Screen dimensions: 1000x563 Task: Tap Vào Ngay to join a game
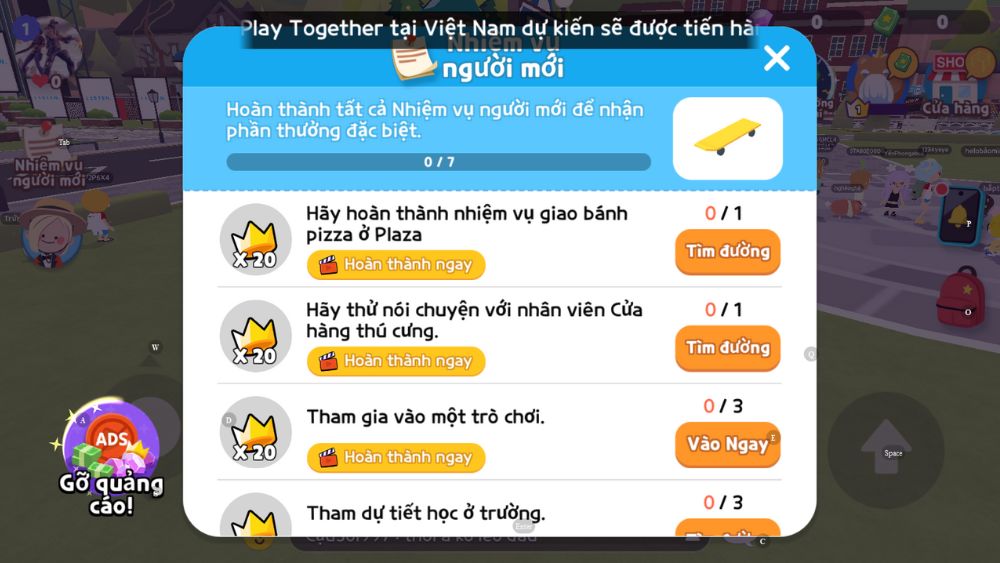tap(727, 444)
